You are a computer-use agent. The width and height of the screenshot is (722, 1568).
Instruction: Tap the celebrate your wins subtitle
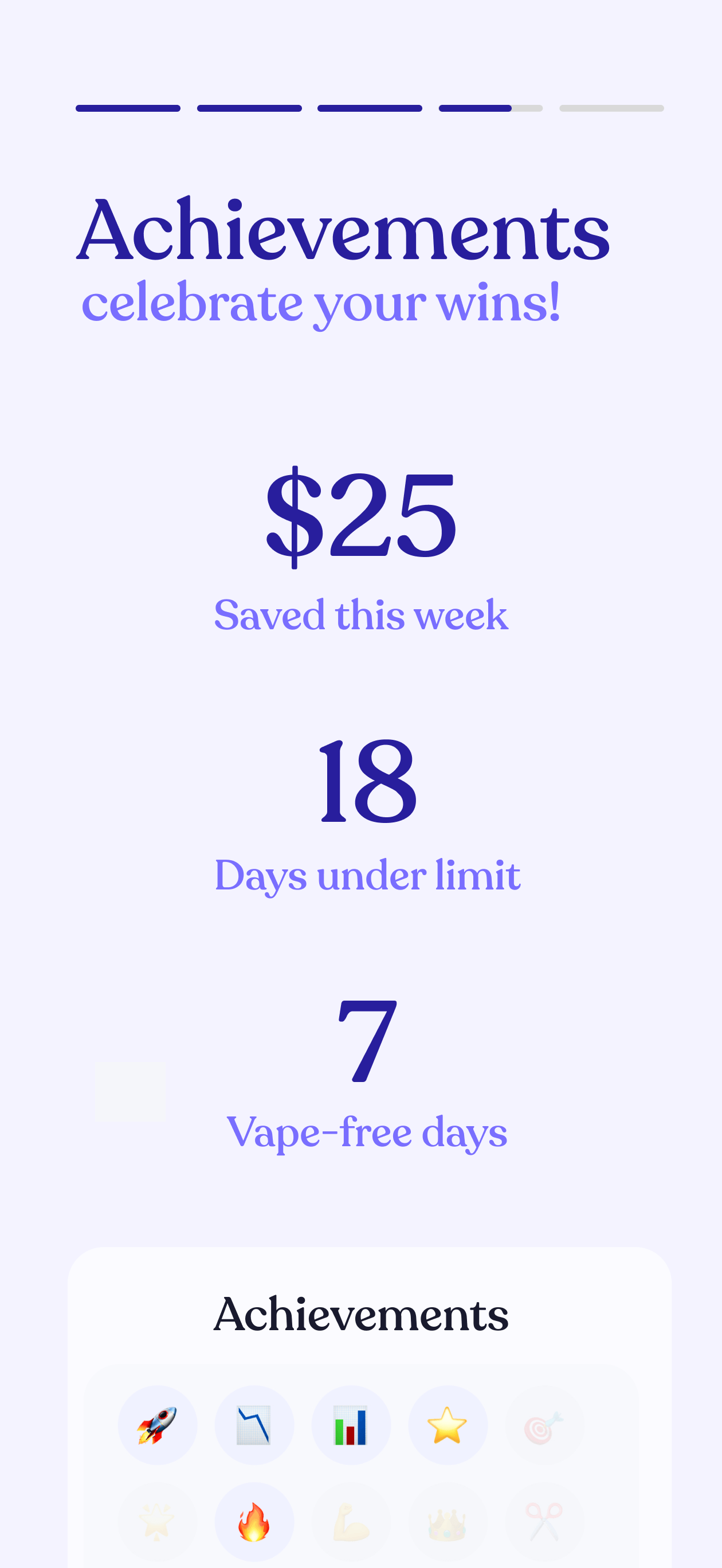pyautogui.click(x=323, y=303)
